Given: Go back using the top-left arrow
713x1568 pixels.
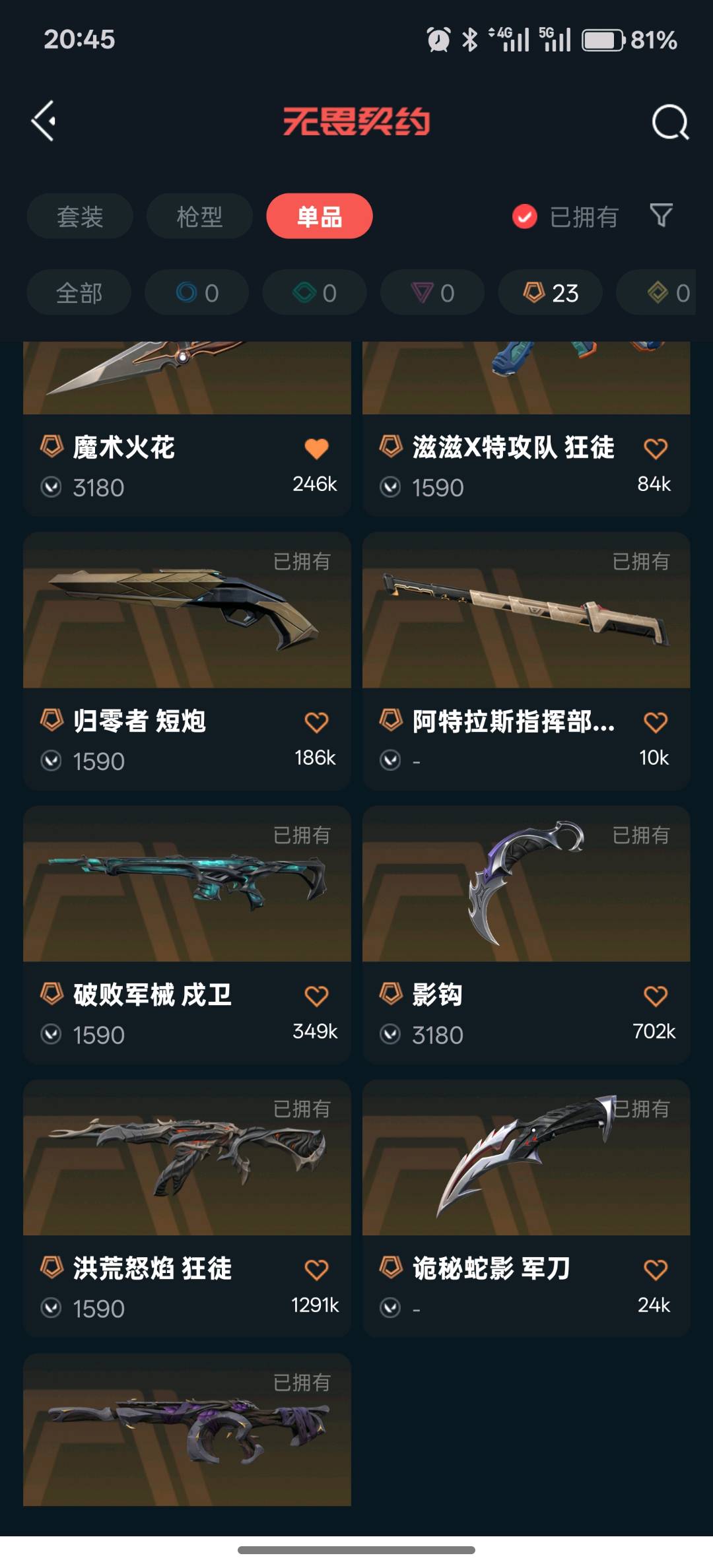Looking at the screenshot, I should click(44, 121).
